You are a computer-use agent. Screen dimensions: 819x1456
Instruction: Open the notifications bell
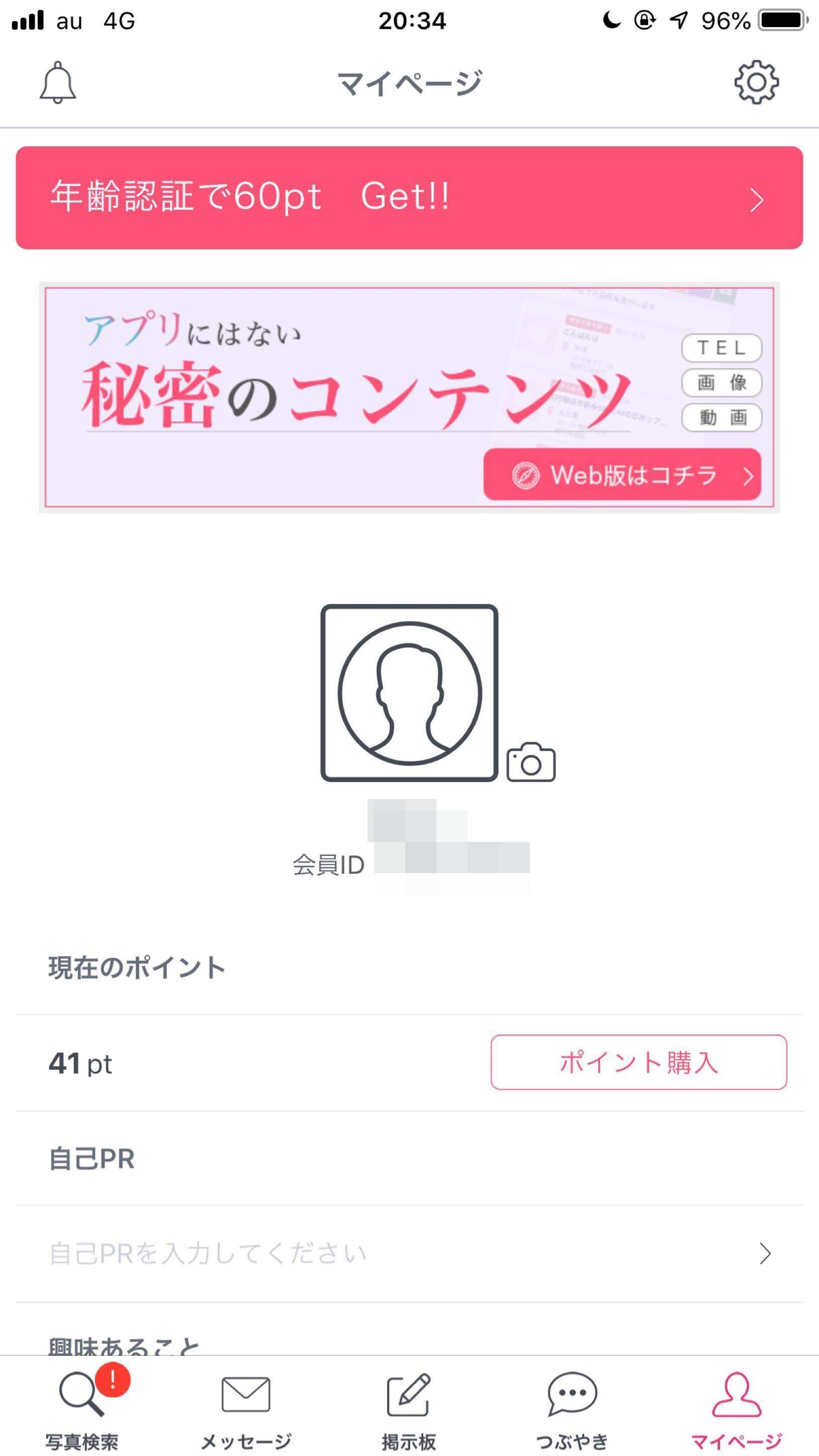(58, 82)
